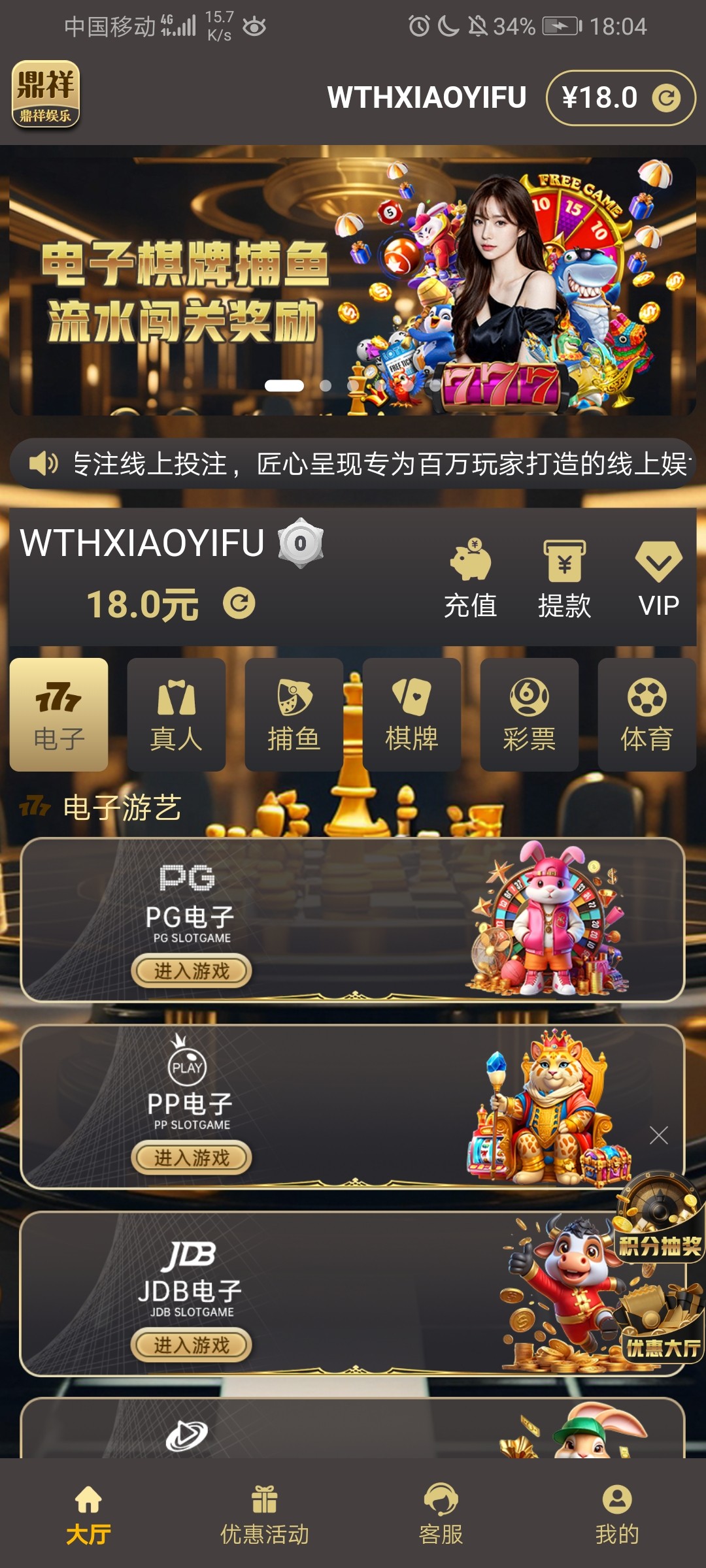The image size is (706, 1568).
Task: Enter the PP电子 game
Action: 192,1158
